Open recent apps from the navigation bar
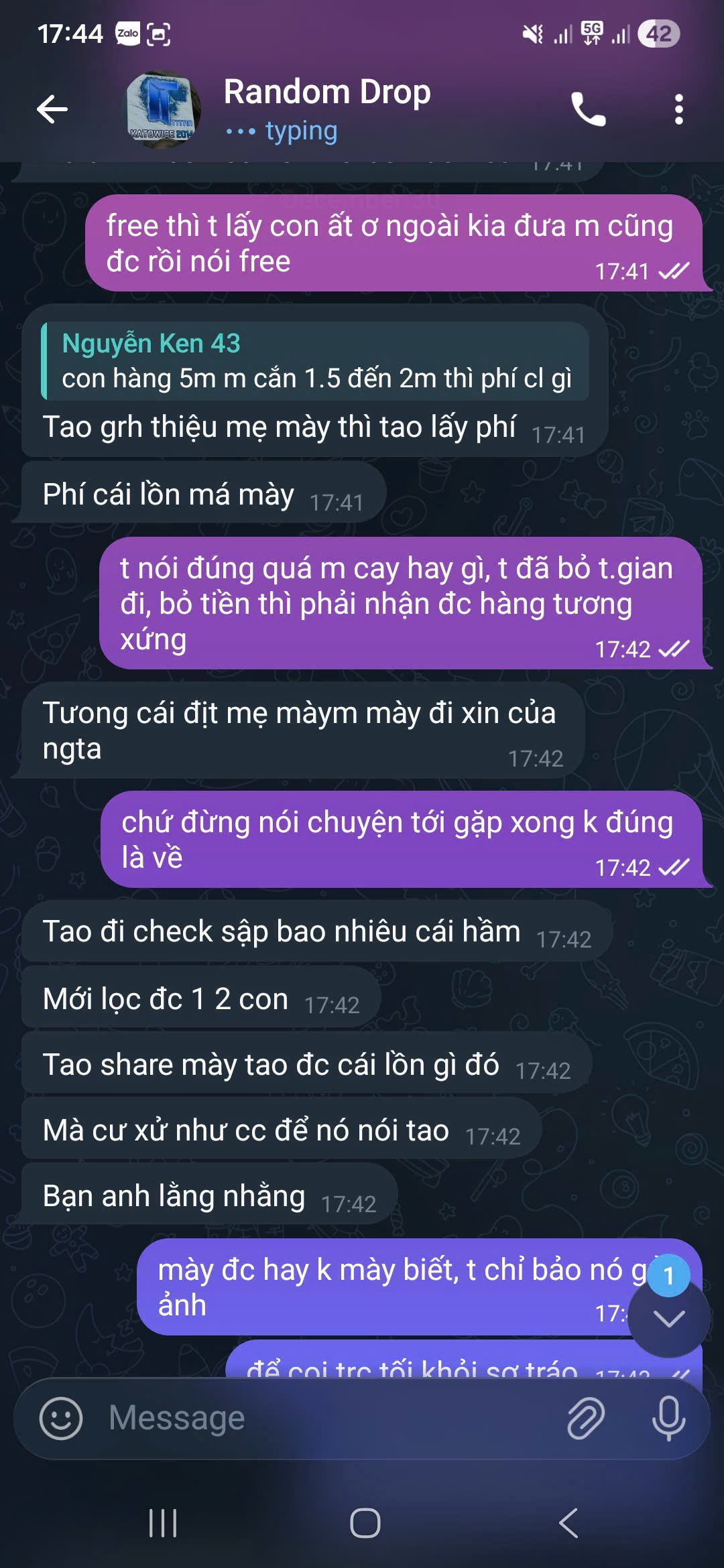 [163, 1523]
